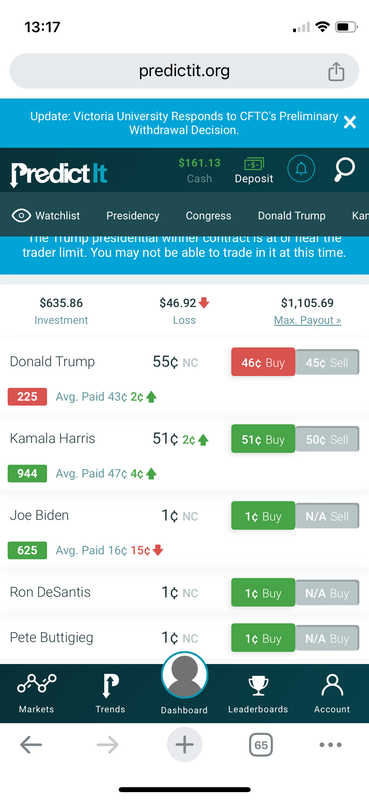Sell Donald Trump shares at 45¢
The height and width of the screenshot is (800, 369).
tap(327, 362)
